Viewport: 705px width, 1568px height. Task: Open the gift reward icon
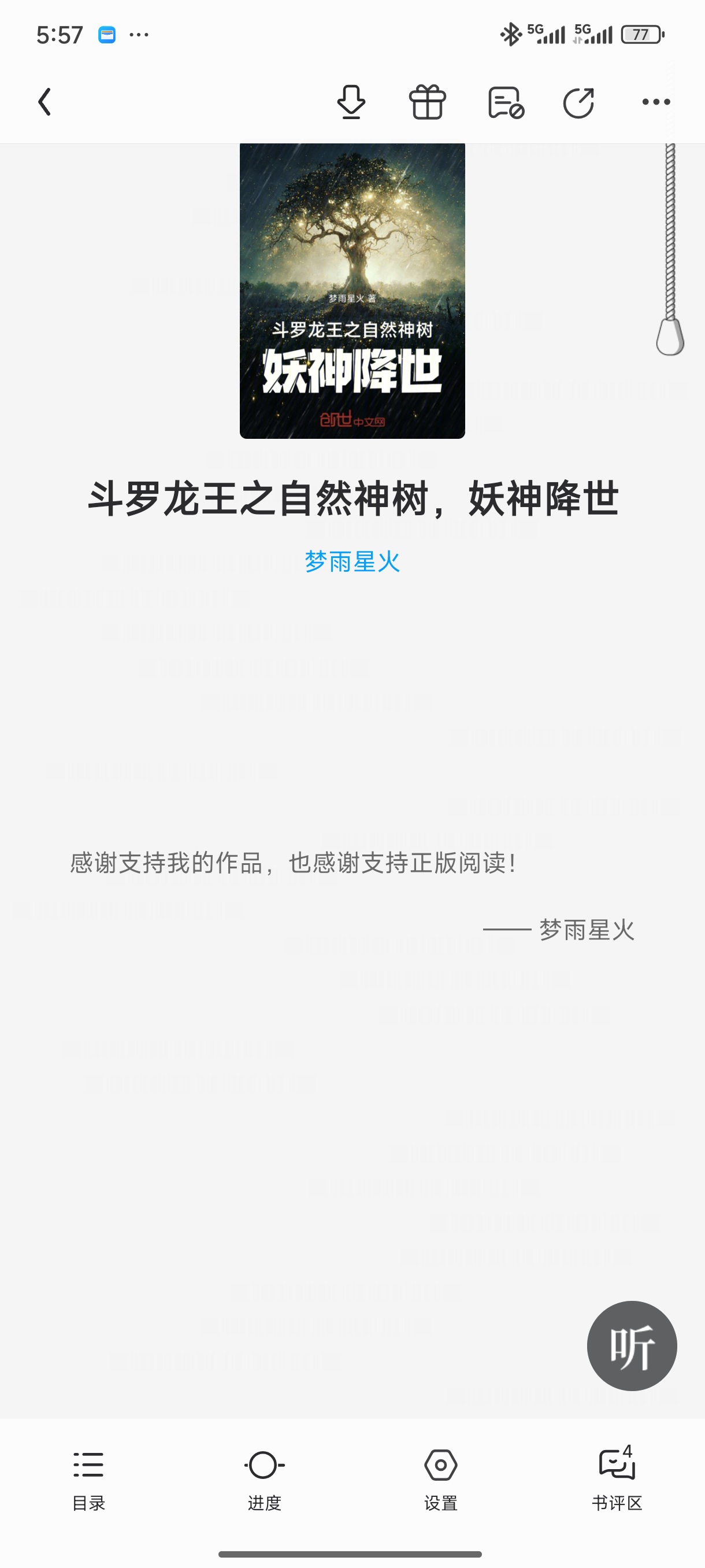click(428, 102)
